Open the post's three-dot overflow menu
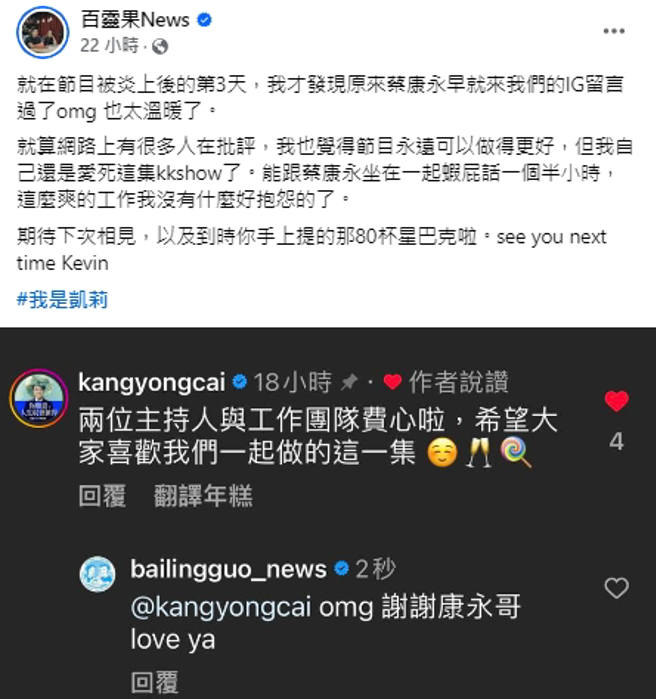Screen dimensions: 656x699 (x=614, y=32)
